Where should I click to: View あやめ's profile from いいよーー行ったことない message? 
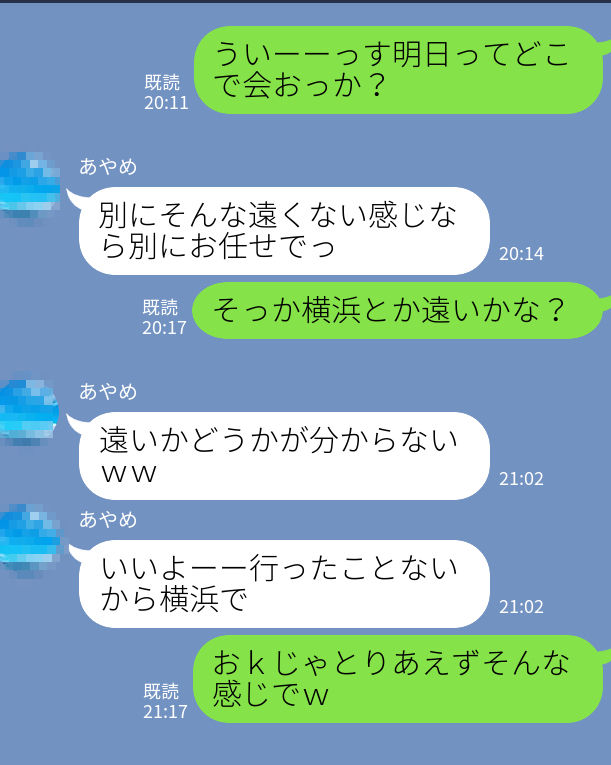[x=28, y=541]
